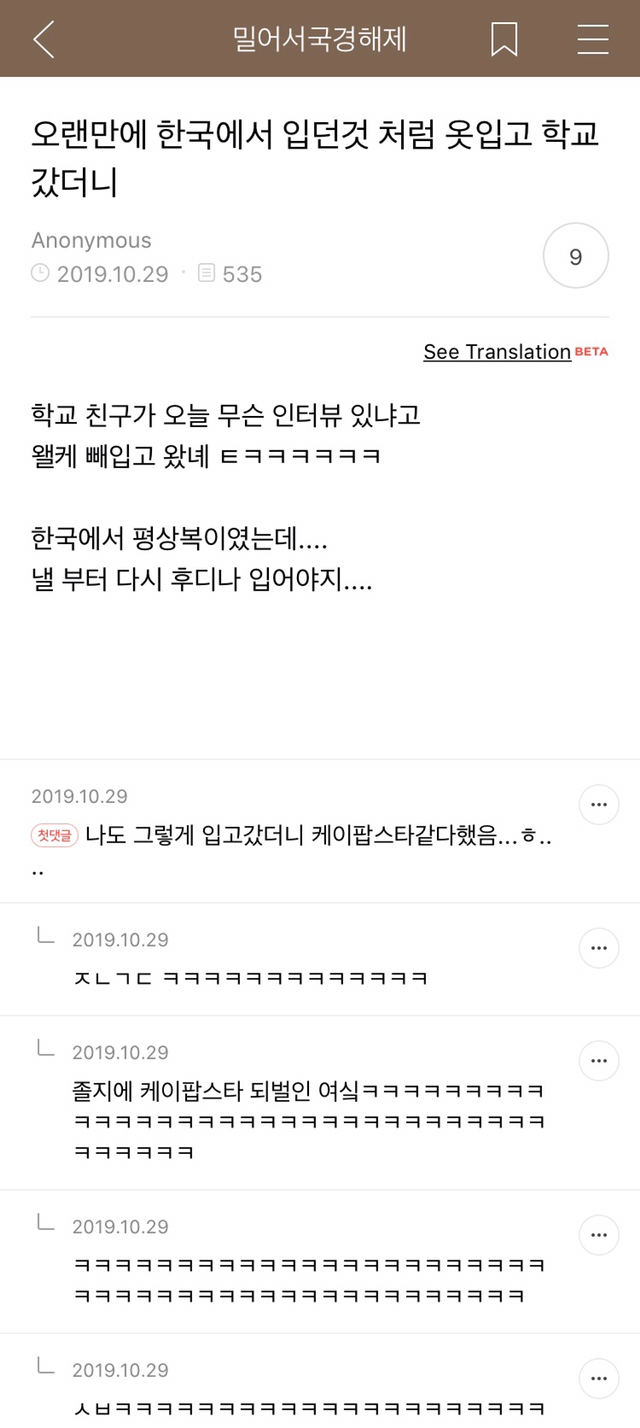The width and height of the screenshot is (640, 1428).
Task: Open options for the 졸지에 케이팝스타 reply
Action: click(599, 1061)
